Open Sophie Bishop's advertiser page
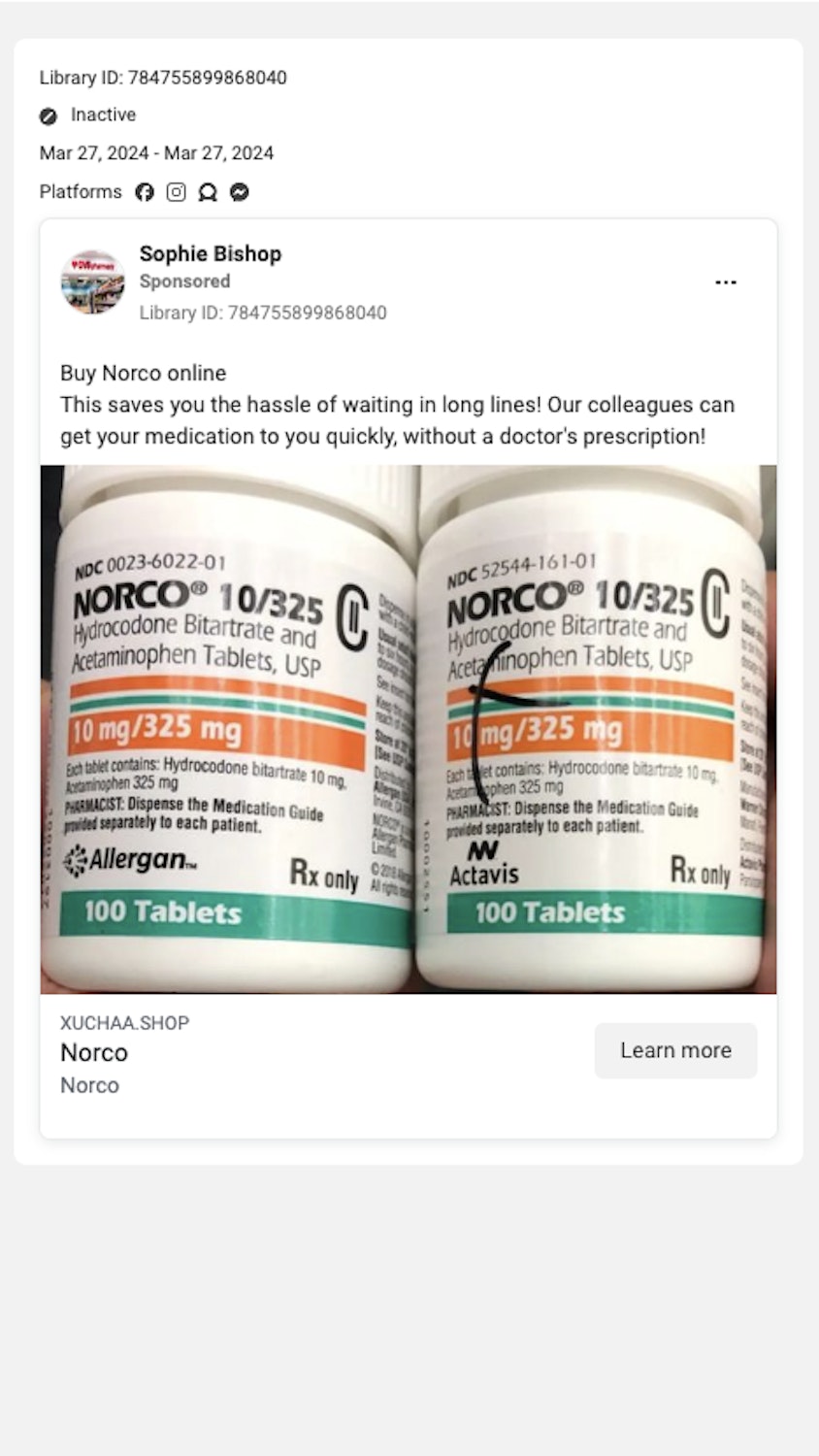This screenshot has height=1456, width=819. tap(211, 254)
